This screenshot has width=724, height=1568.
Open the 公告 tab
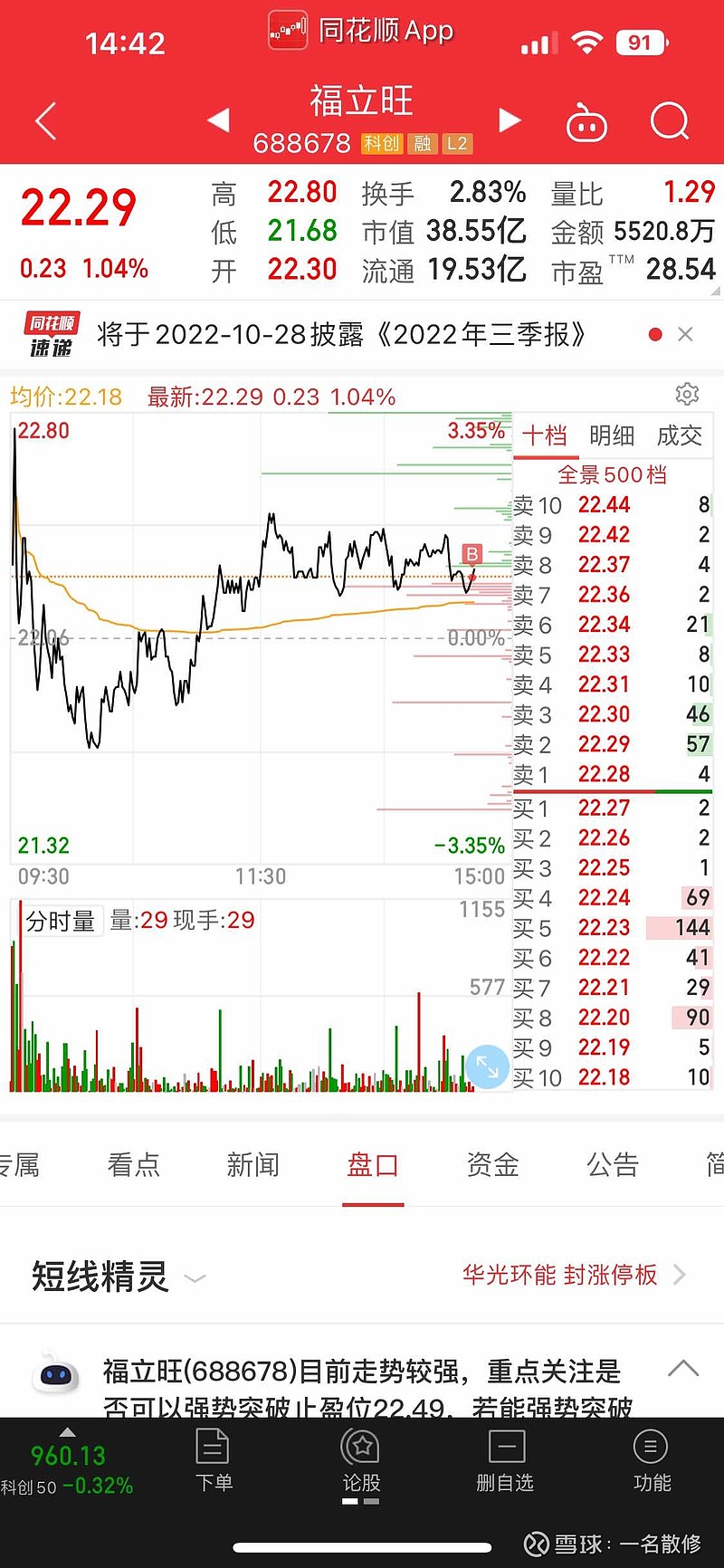coord(613,1165)
